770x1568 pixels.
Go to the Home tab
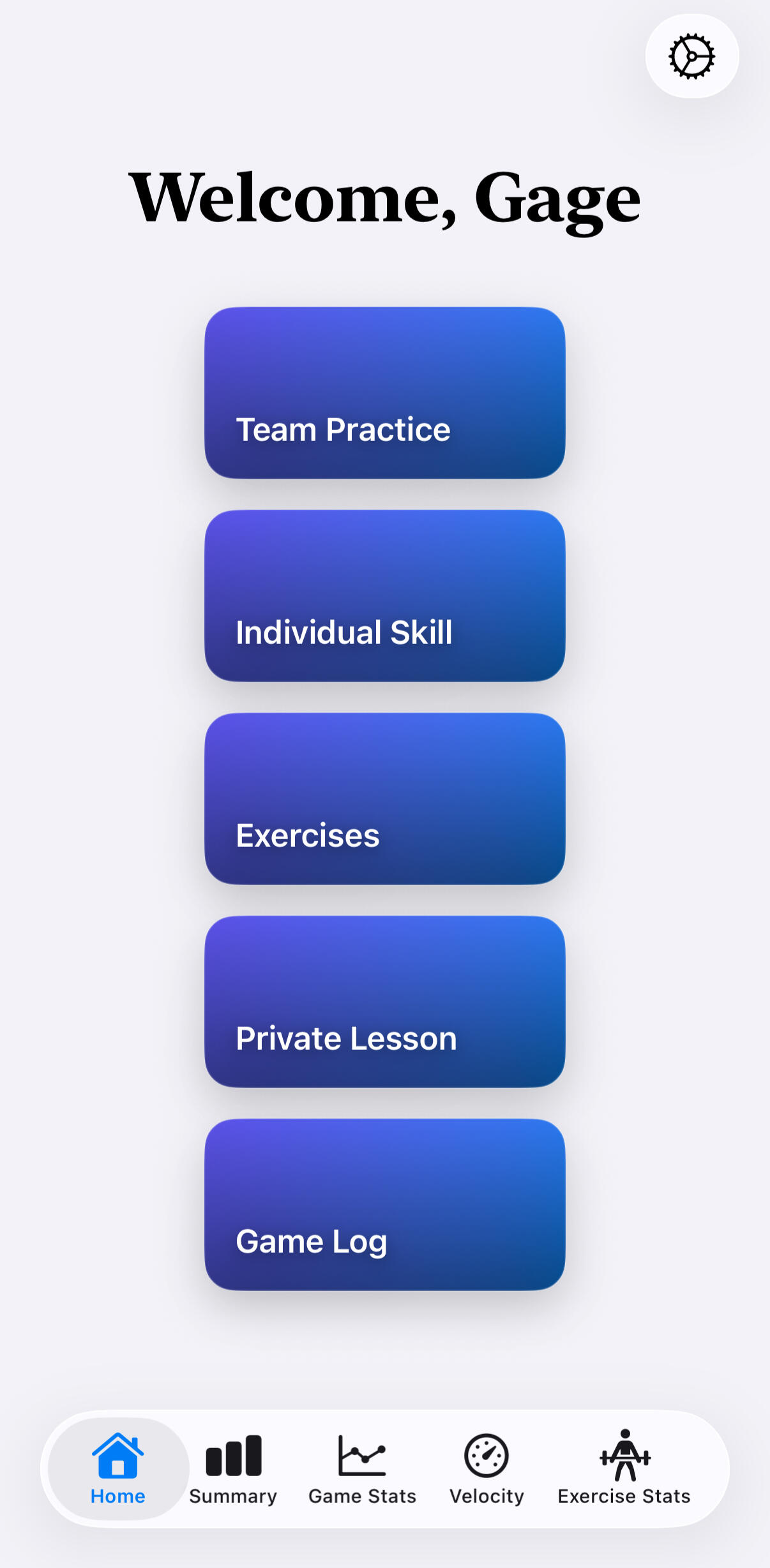point(118,1468)
